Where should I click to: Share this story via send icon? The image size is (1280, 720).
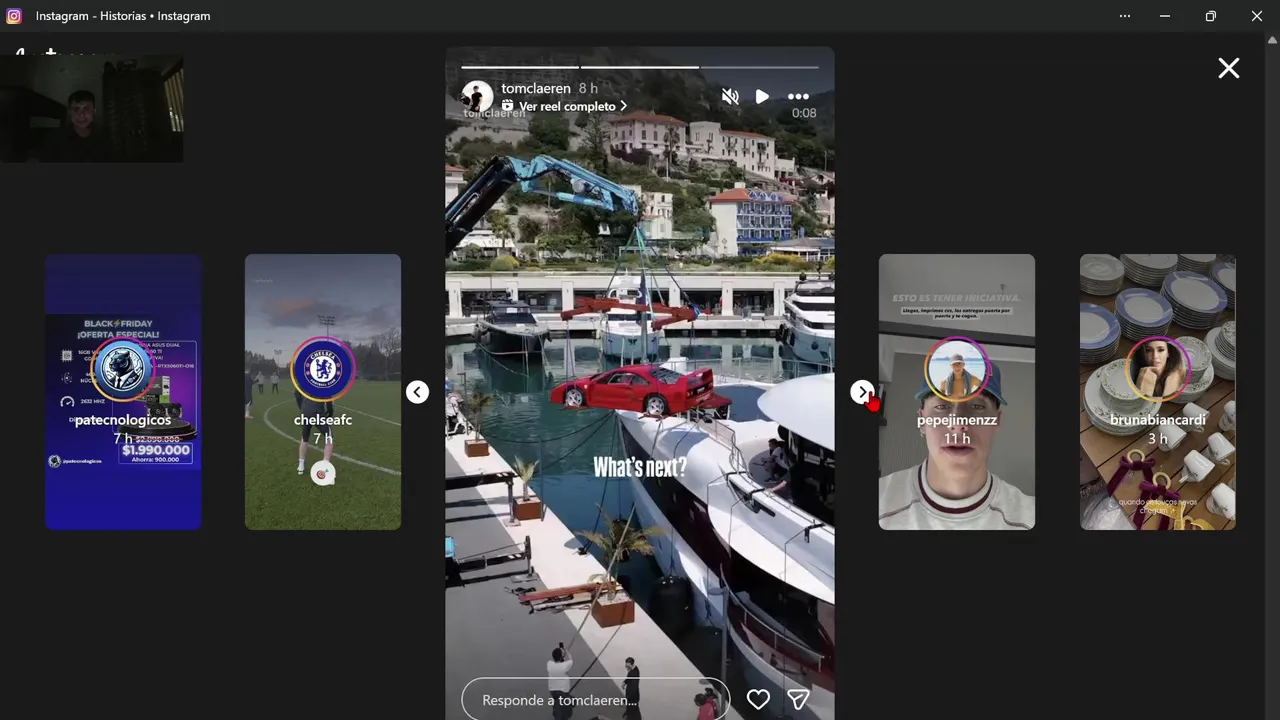tap(798, 700)
